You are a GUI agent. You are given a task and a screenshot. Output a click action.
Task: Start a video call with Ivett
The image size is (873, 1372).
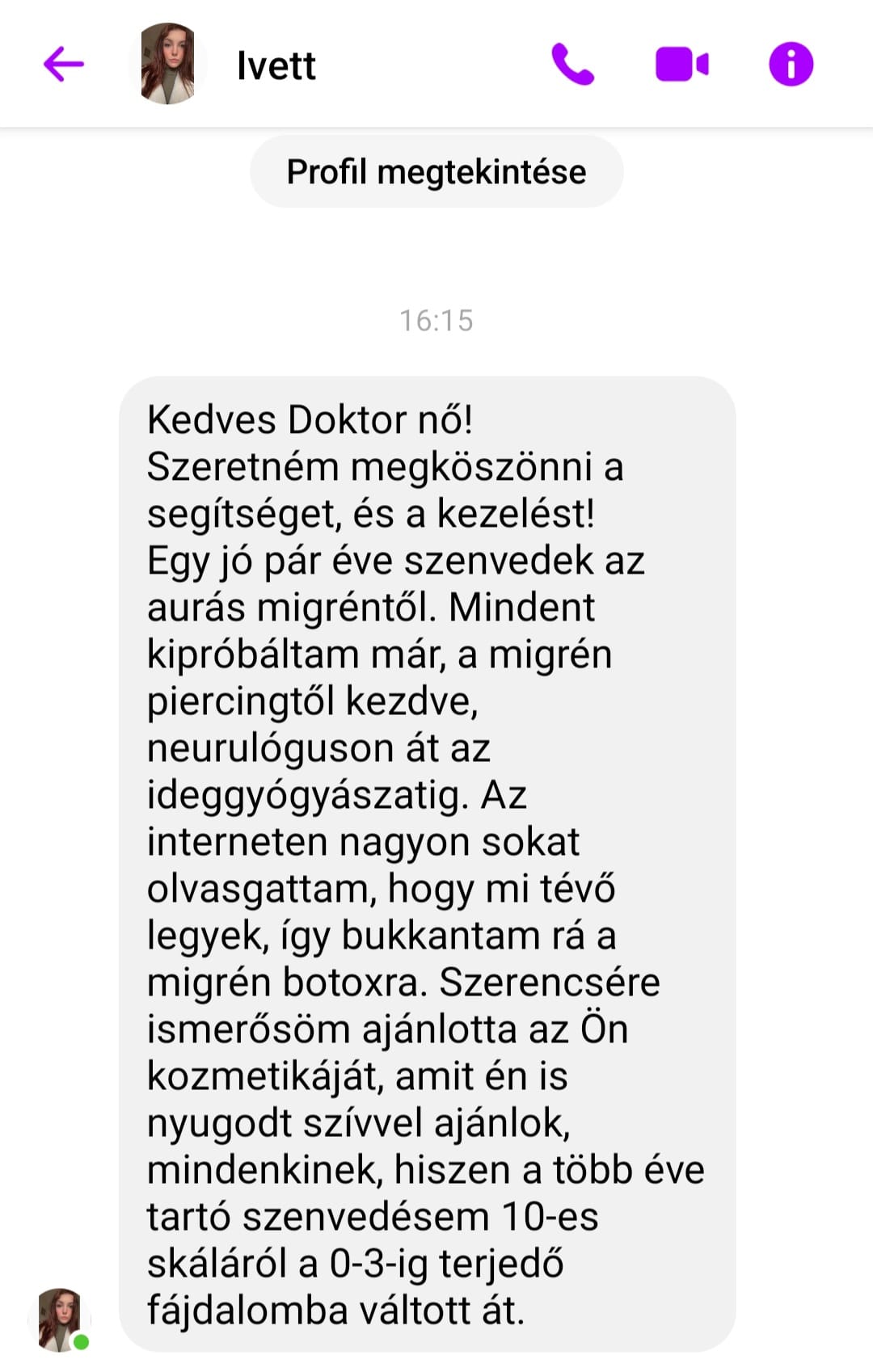681,65
